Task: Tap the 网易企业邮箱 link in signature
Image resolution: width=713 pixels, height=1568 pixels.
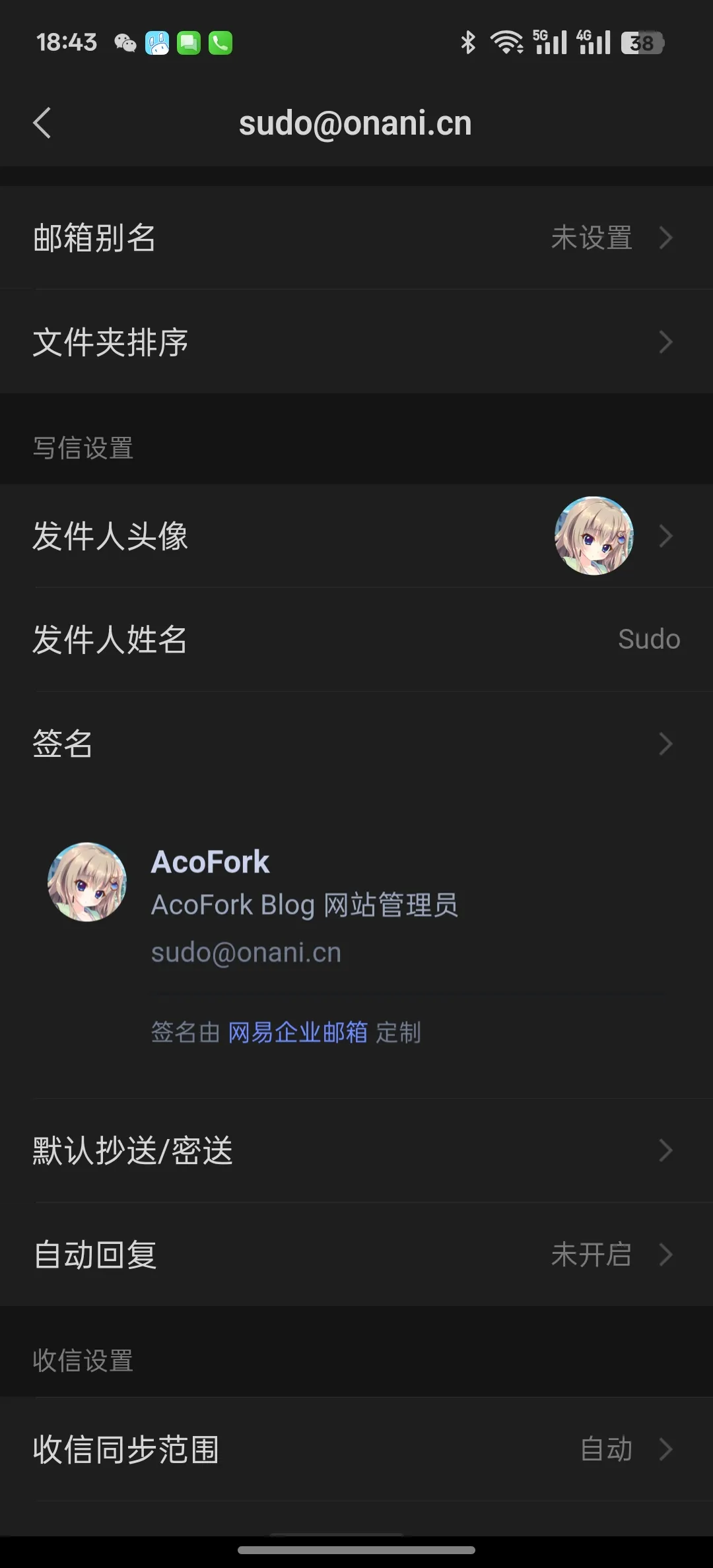Action: point(297,1032)
